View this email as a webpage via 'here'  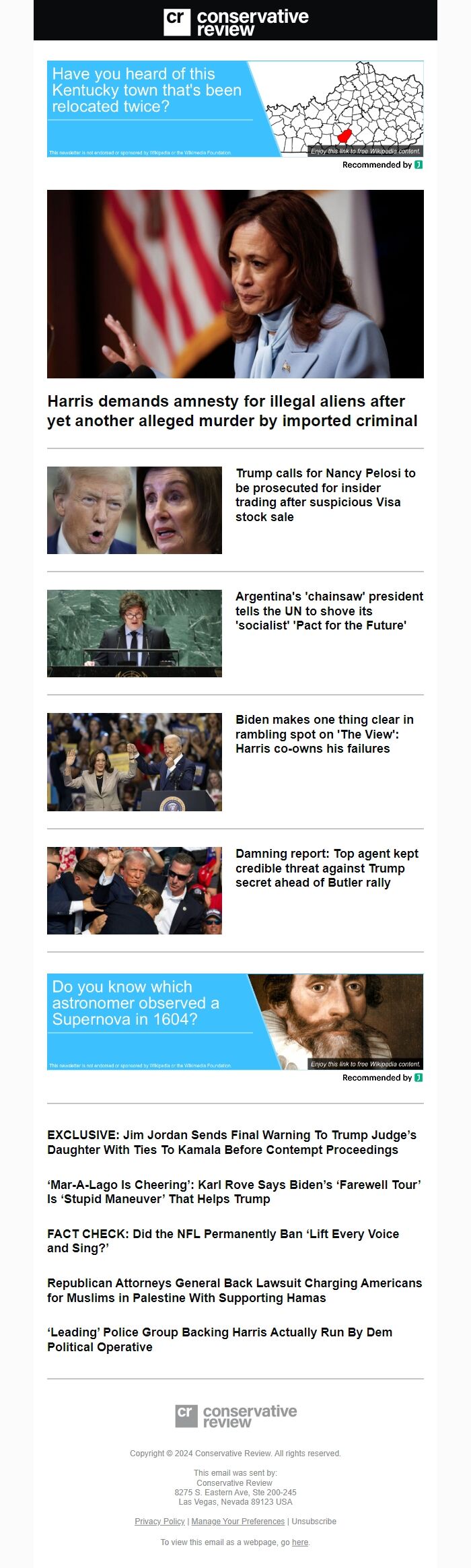coord(299,1542)
